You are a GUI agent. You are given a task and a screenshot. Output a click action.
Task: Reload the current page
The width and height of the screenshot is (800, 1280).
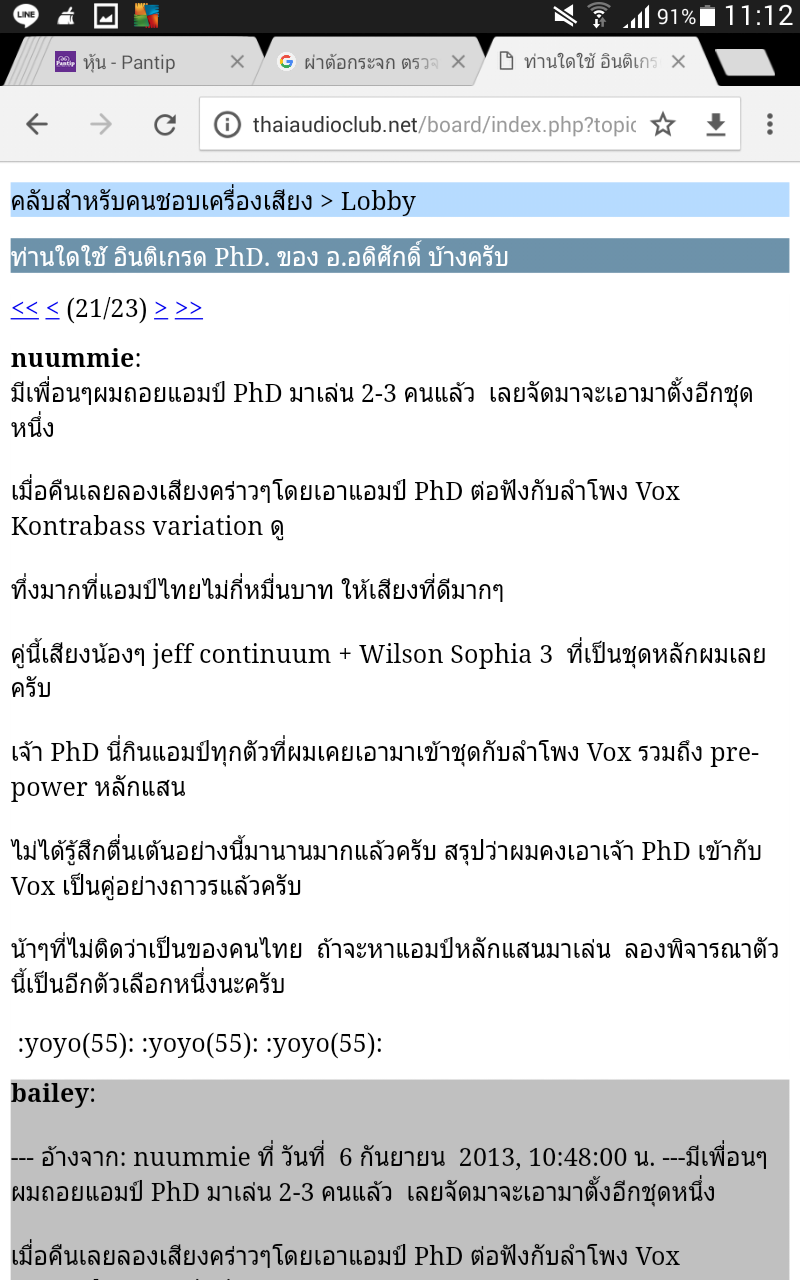pyautogui.click(x=164, y=124)
